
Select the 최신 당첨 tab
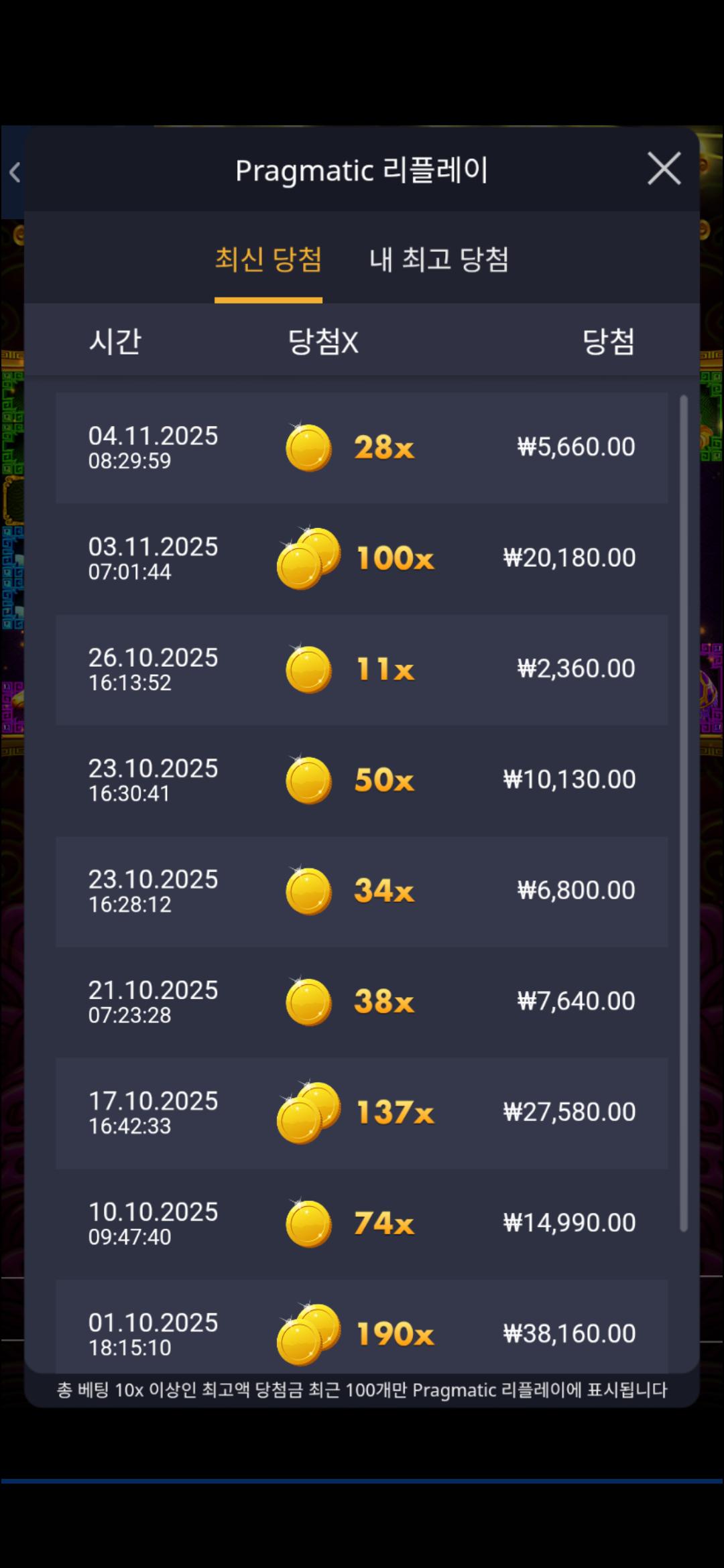(x=268, y=260)
